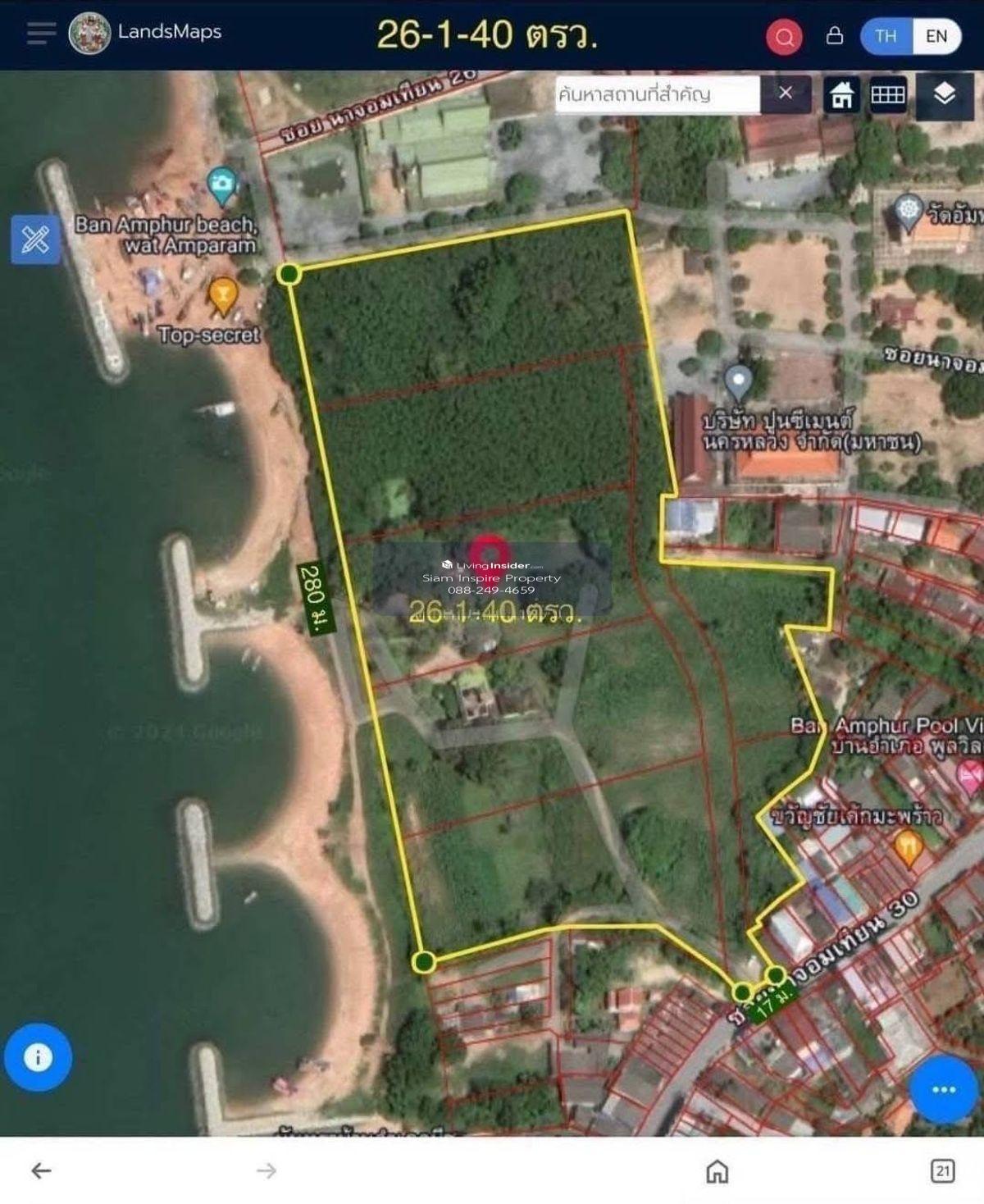The image size is (984, 1204).
Task: Go back in the browser
Action: (x=41, y=1170)
